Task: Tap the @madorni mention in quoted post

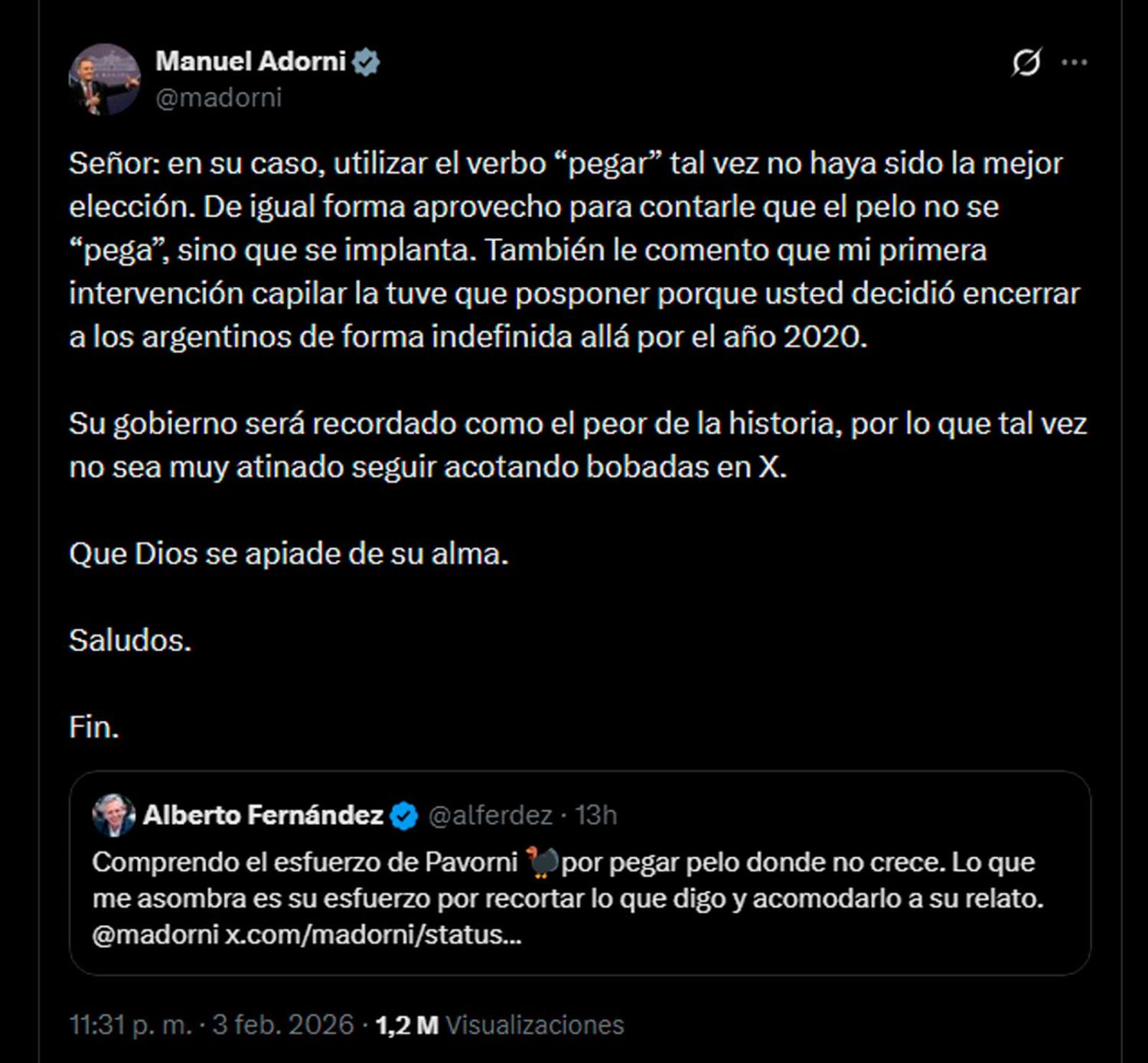Action: coord(155,934)
